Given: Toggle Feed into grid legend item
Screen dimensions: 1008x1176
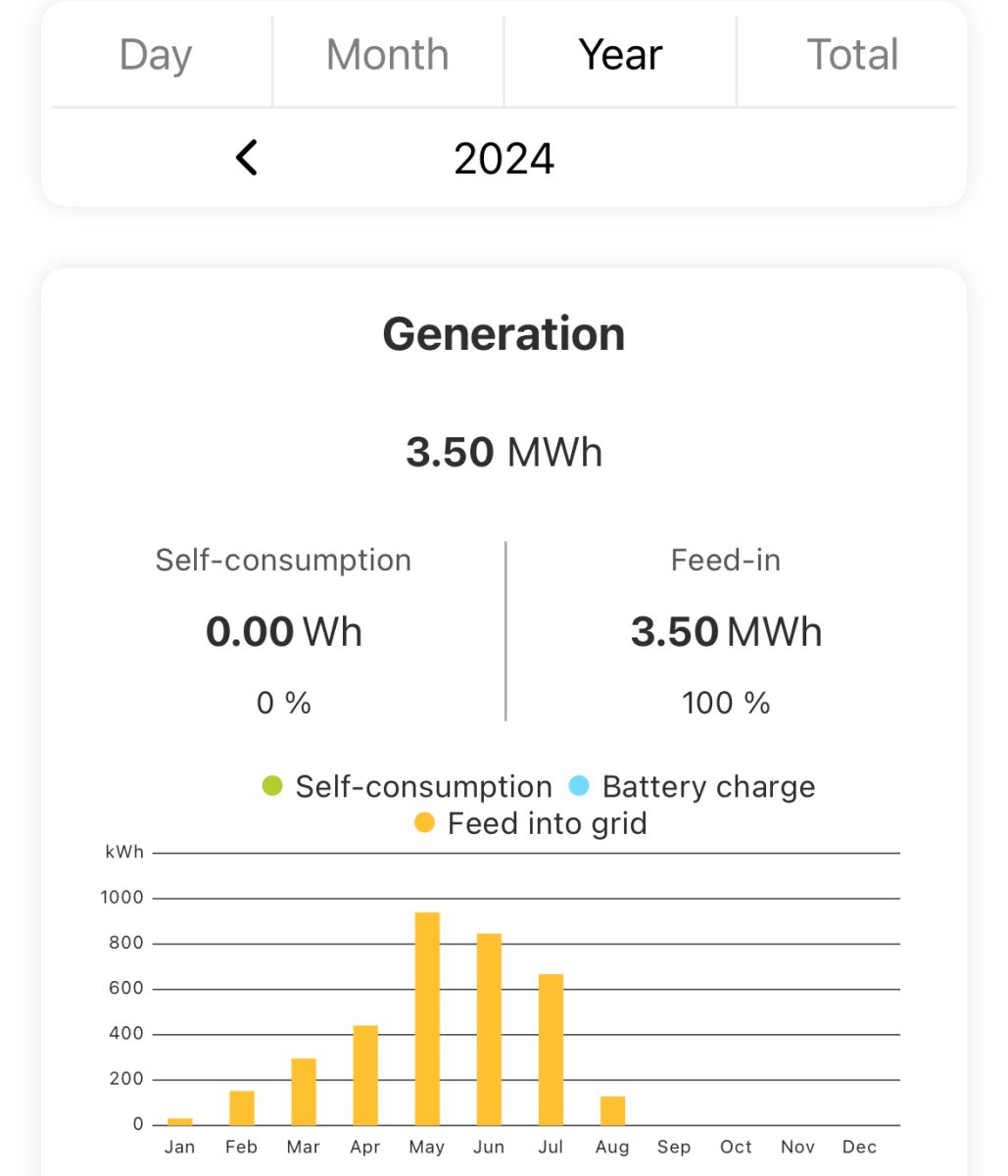Looking at the screenshot, I should [531, 823].
